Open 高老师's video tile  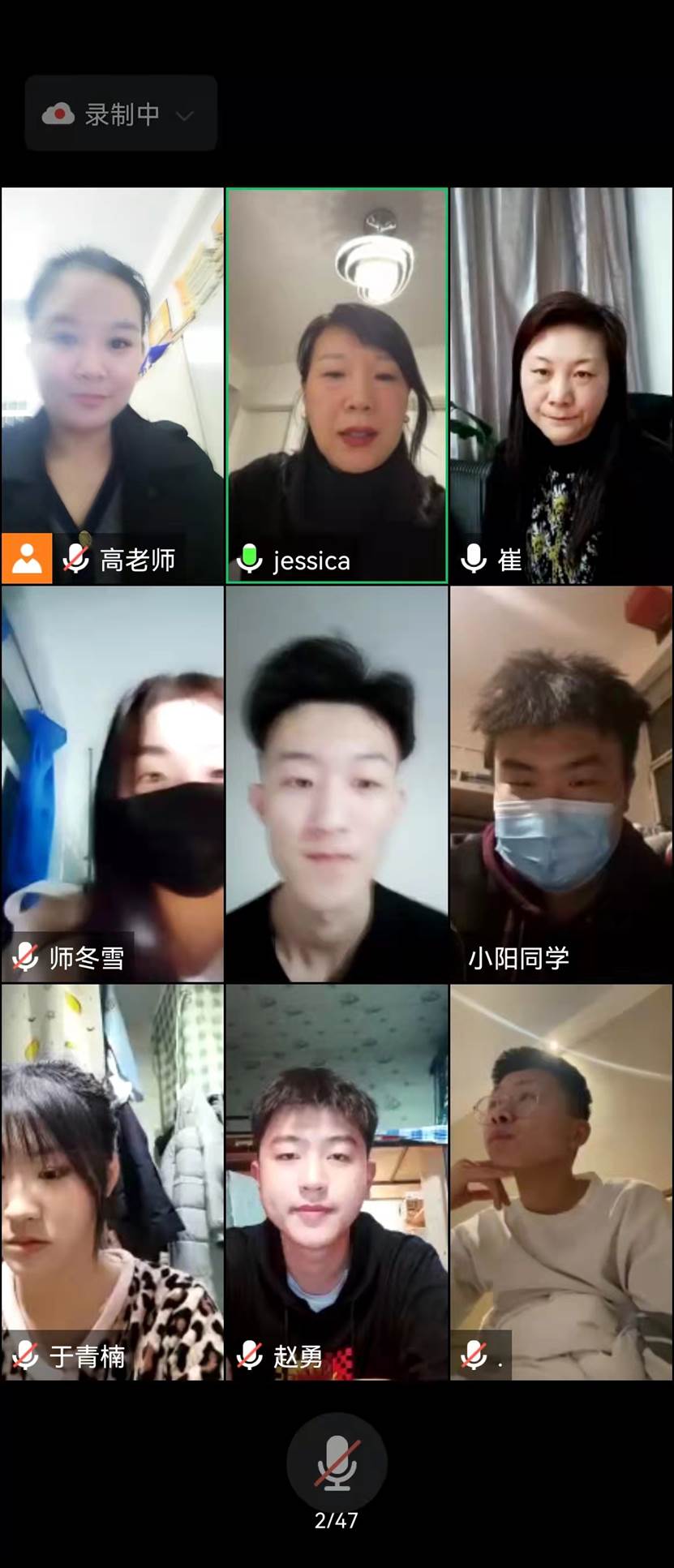point(113,385)
